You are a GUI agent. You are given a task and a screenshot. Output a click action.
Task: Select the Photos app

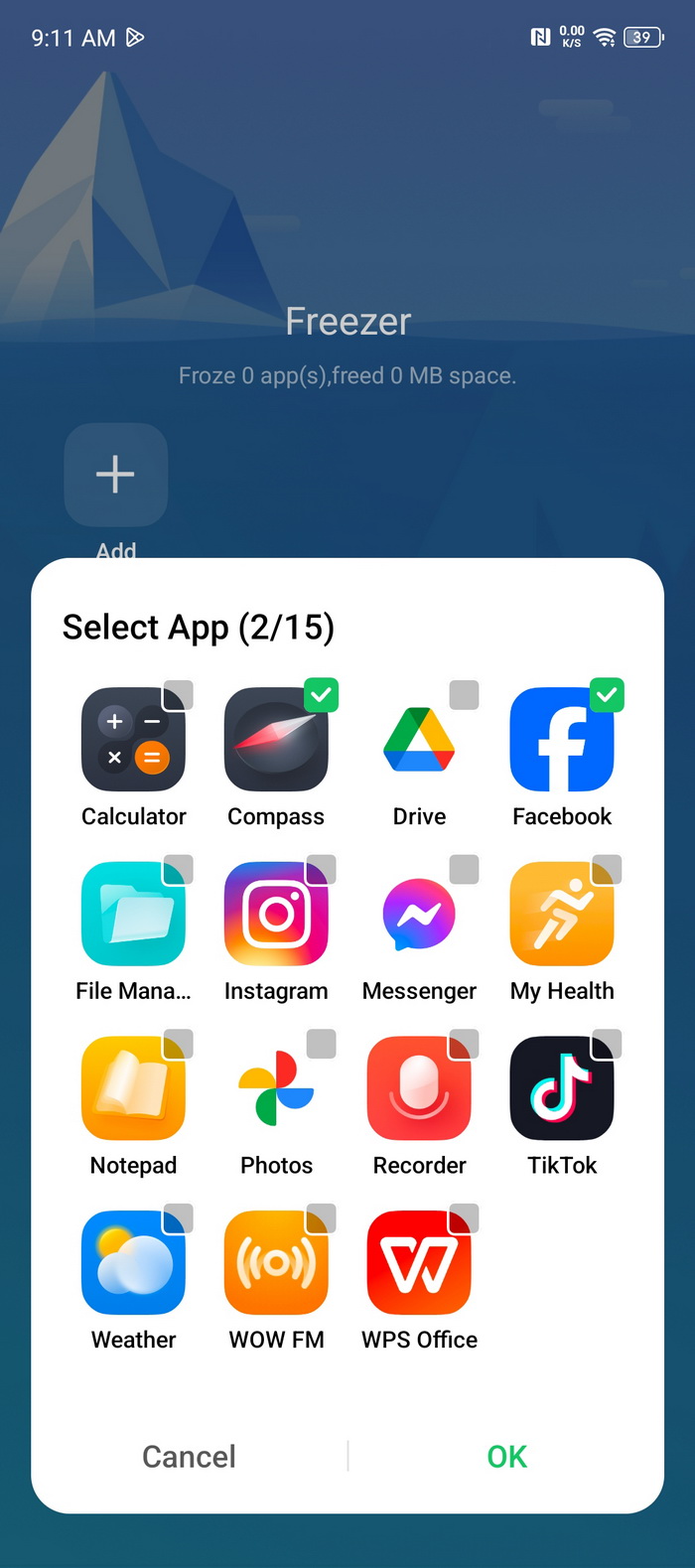click(276, 1088)
